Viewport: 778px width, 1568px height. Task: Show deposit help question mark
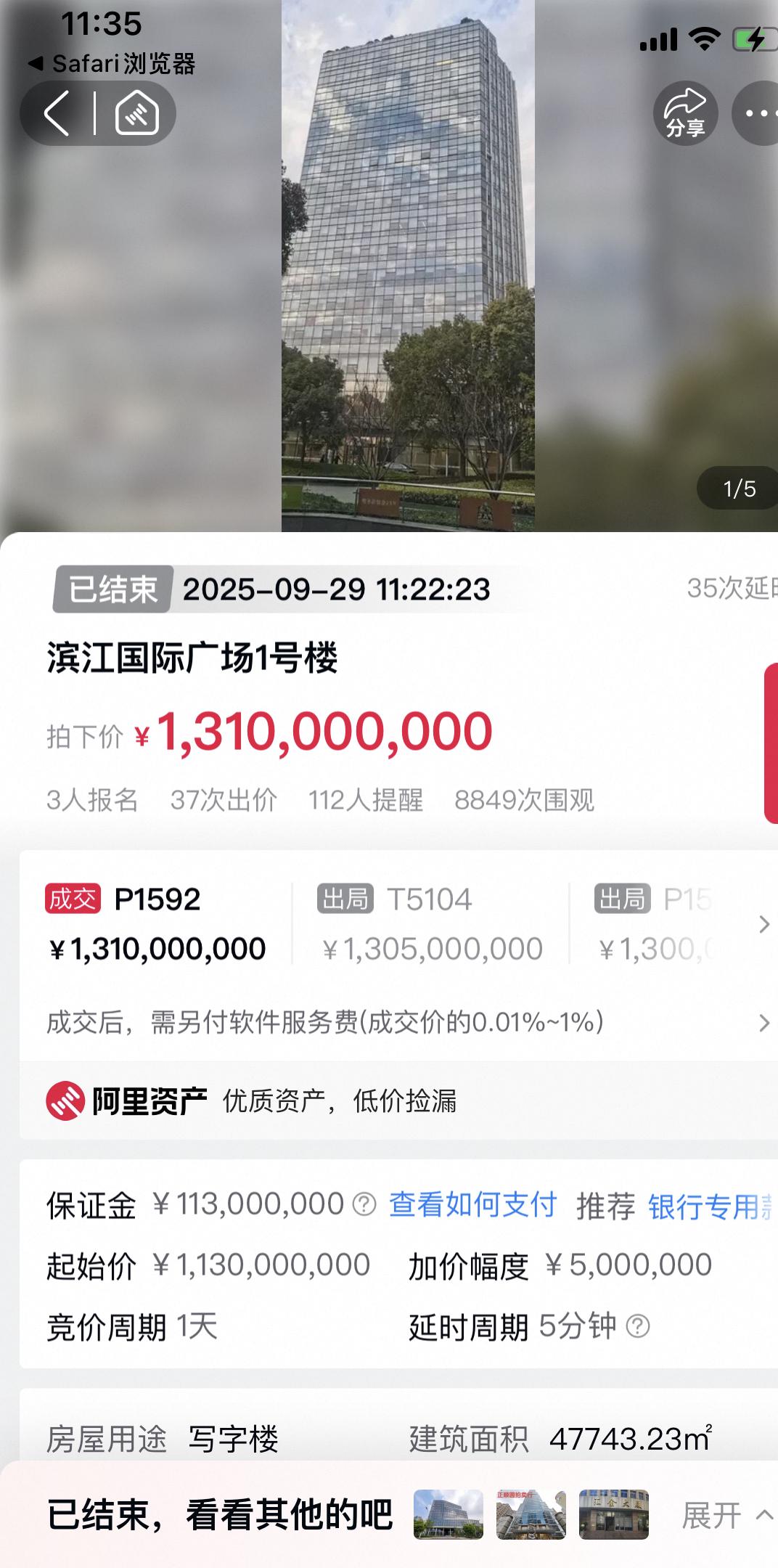(x=364, y=1205)
